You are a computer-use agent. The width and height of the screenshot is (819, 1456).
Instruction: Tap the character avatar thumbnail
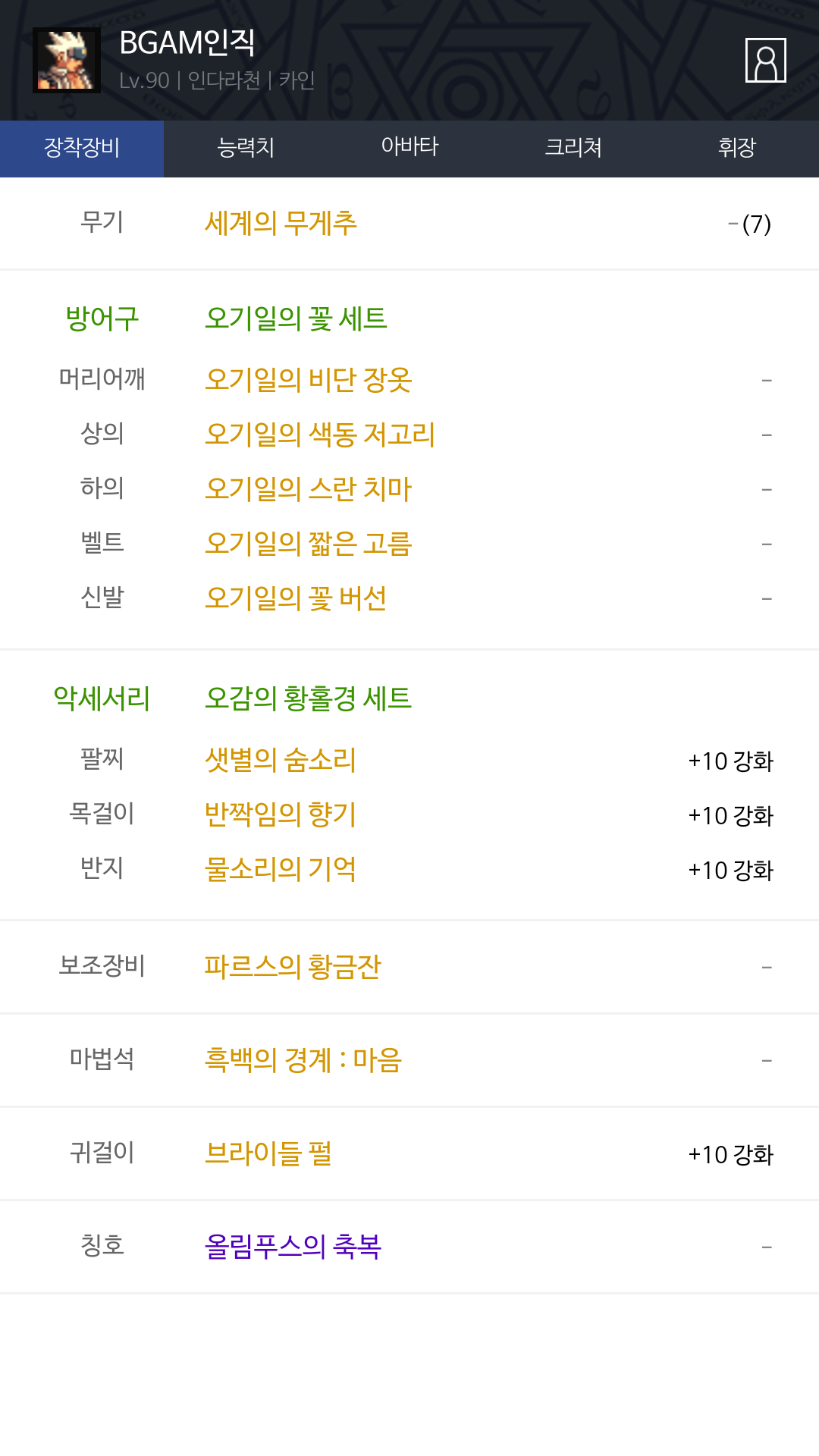[x=67, y=60]
